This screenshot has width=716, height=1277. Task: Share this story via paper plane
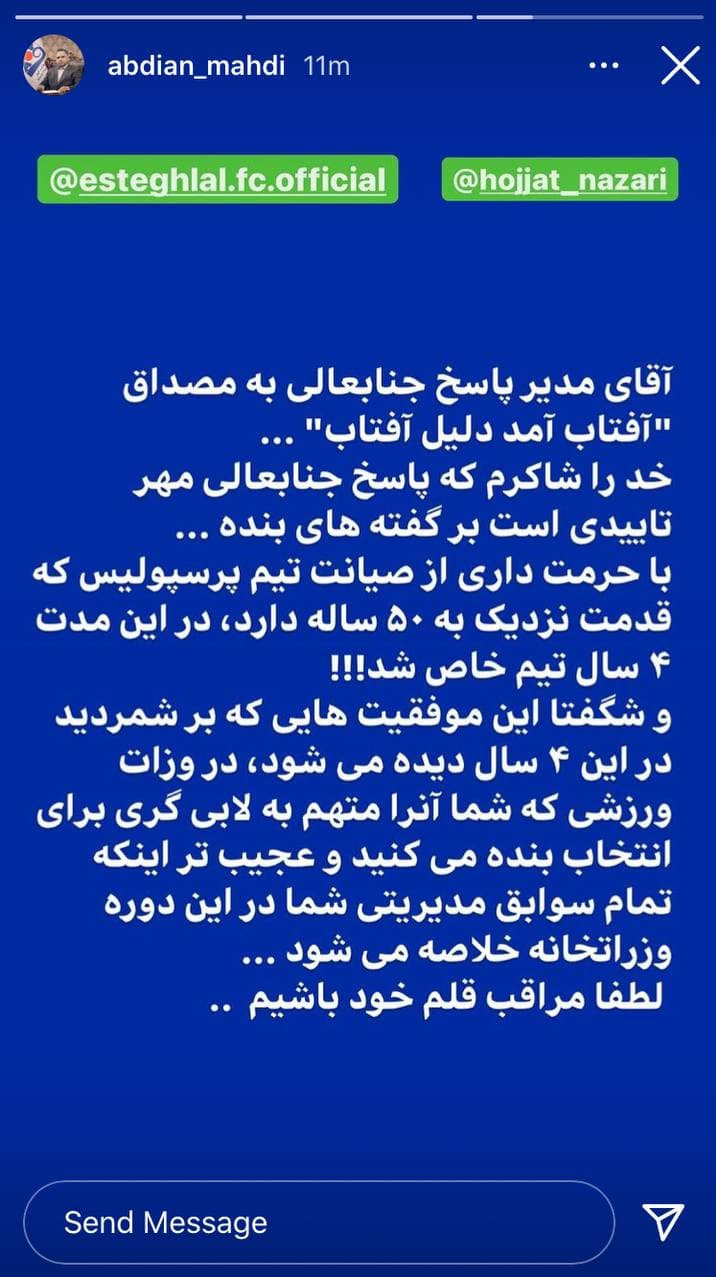tap(663, 1221)
